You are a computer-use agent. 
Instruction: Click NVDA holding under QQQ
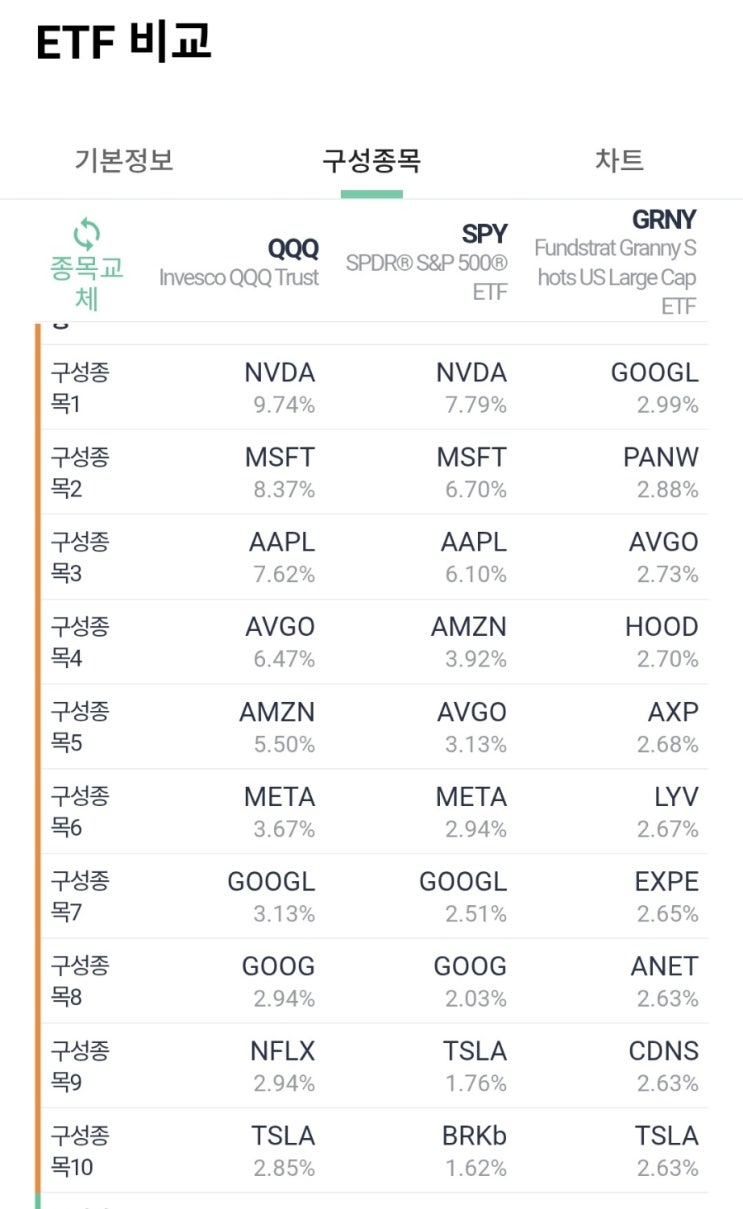coord(280,373)
